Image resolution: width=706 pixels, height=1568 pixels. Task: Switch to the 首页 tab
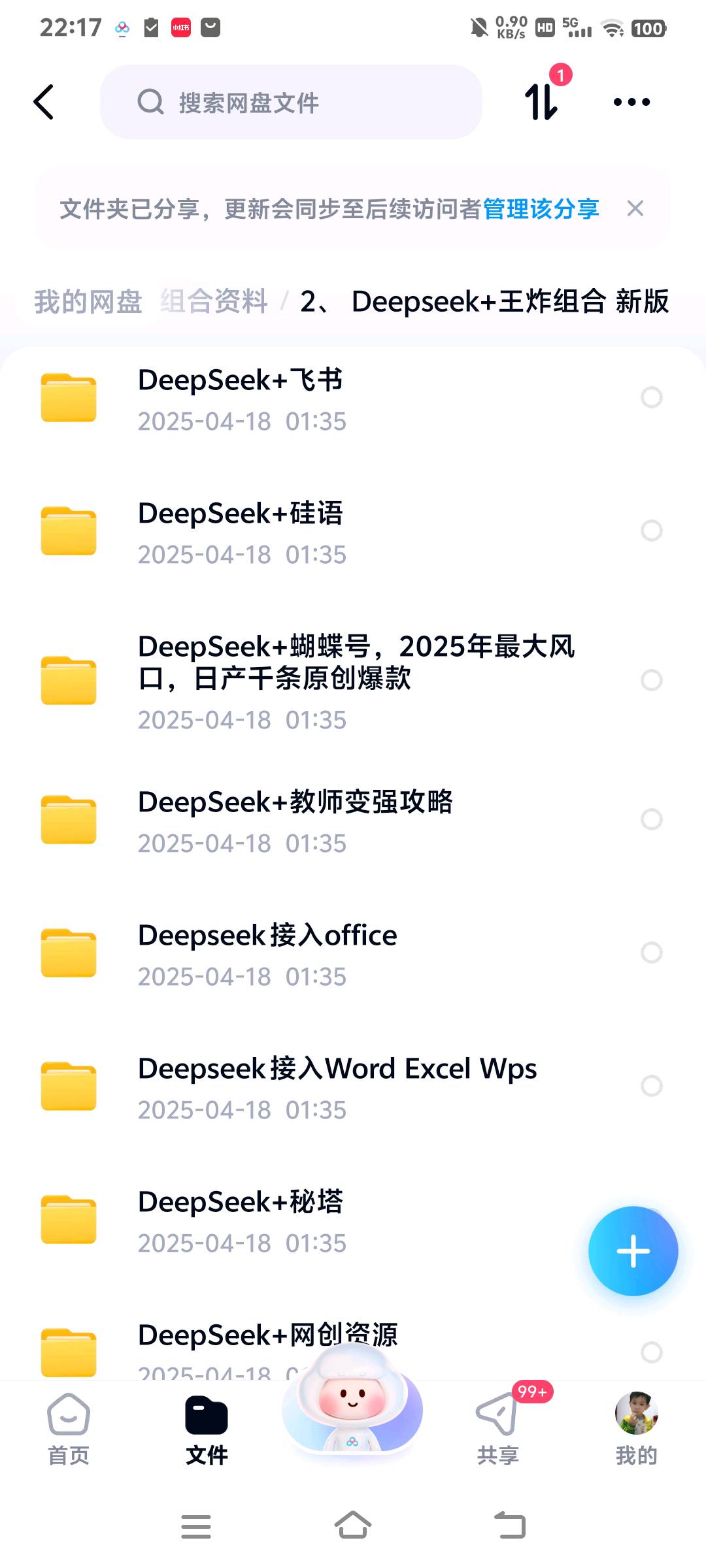[x=69, y=1430]
